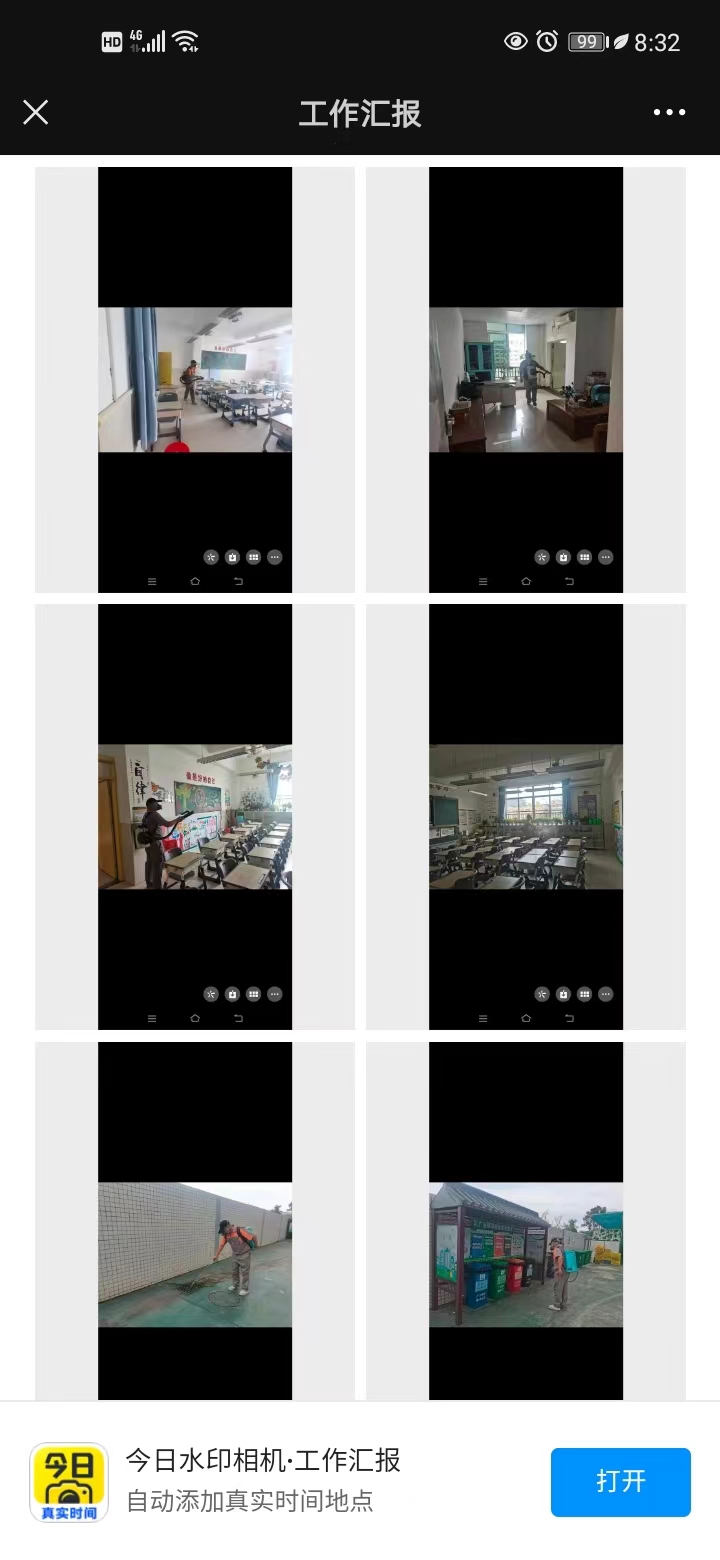Open the photo of worker spraying classroom desks

pos(195,816)
